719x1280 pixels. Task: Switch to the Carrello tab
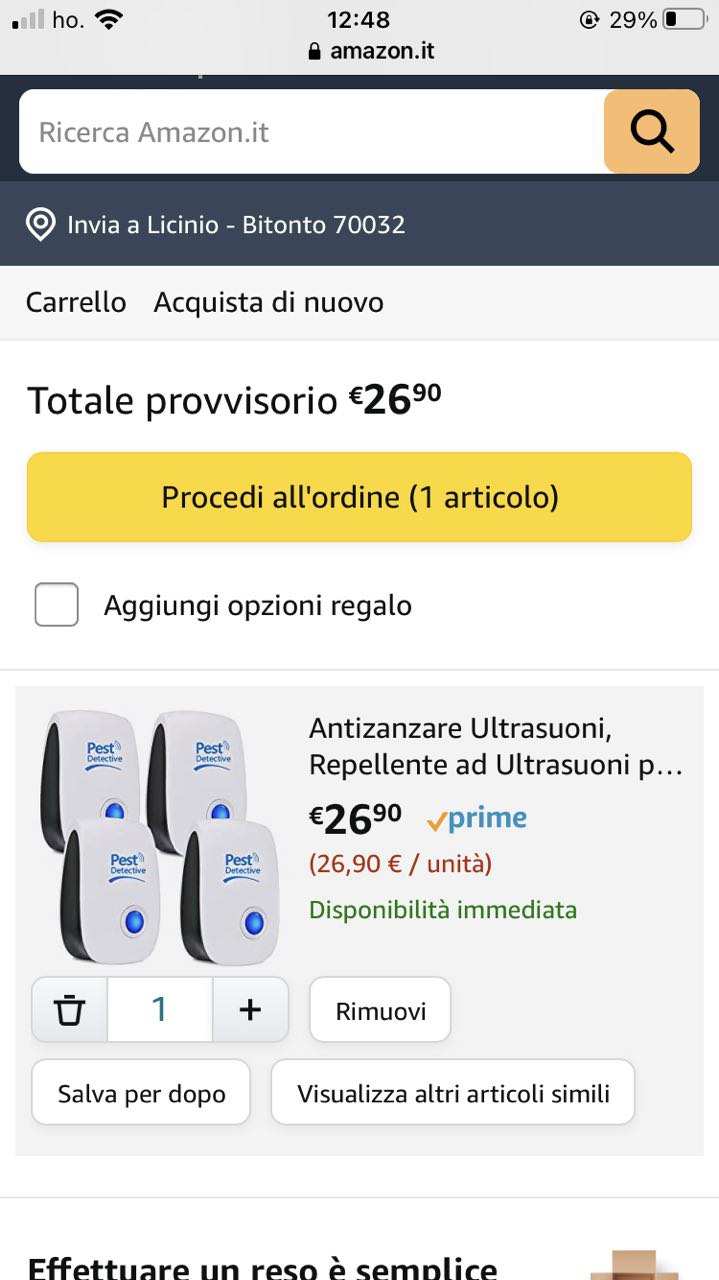[x=76, y=302]
